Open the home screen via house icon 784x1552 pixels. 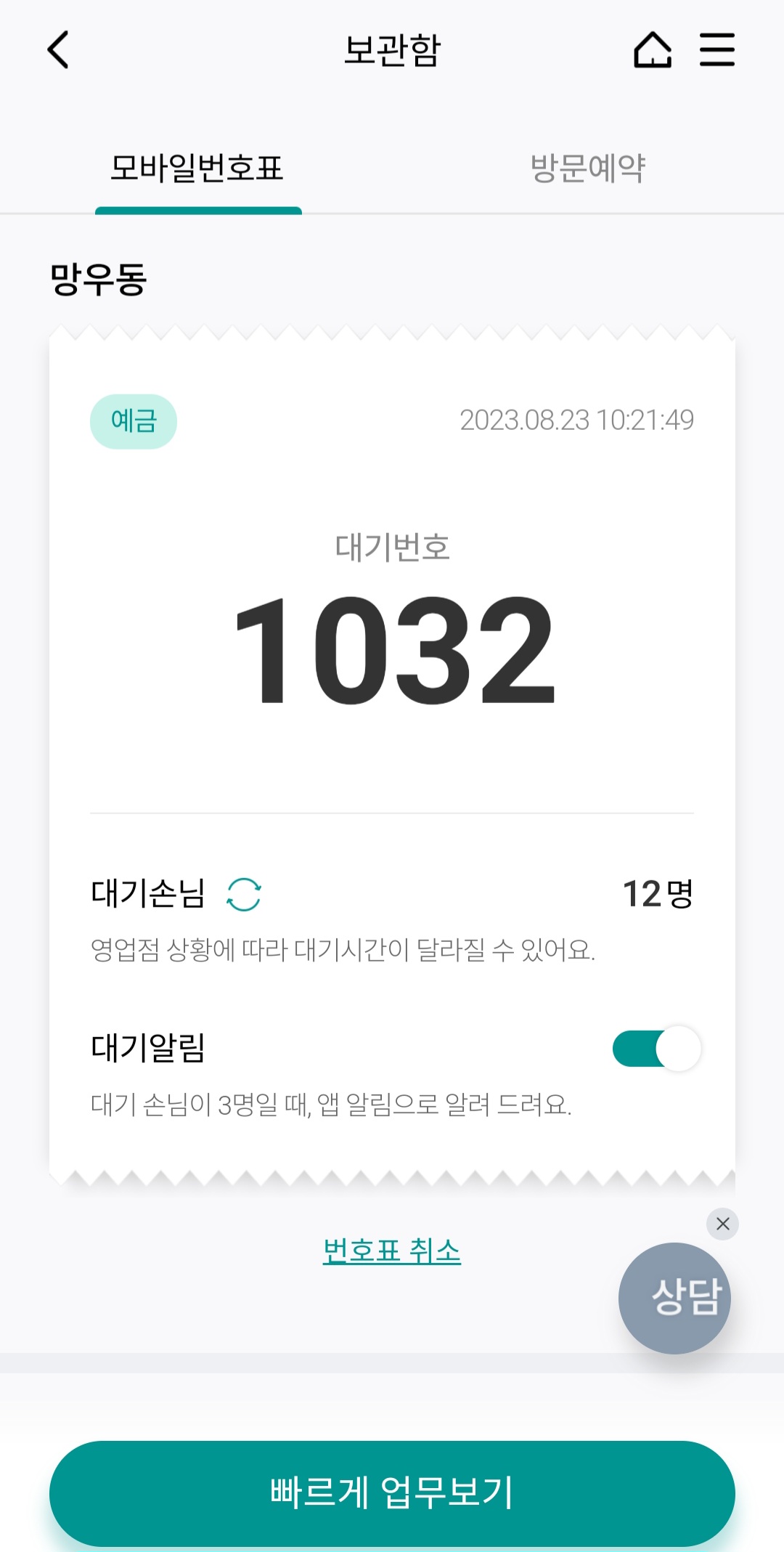[653, 50]
